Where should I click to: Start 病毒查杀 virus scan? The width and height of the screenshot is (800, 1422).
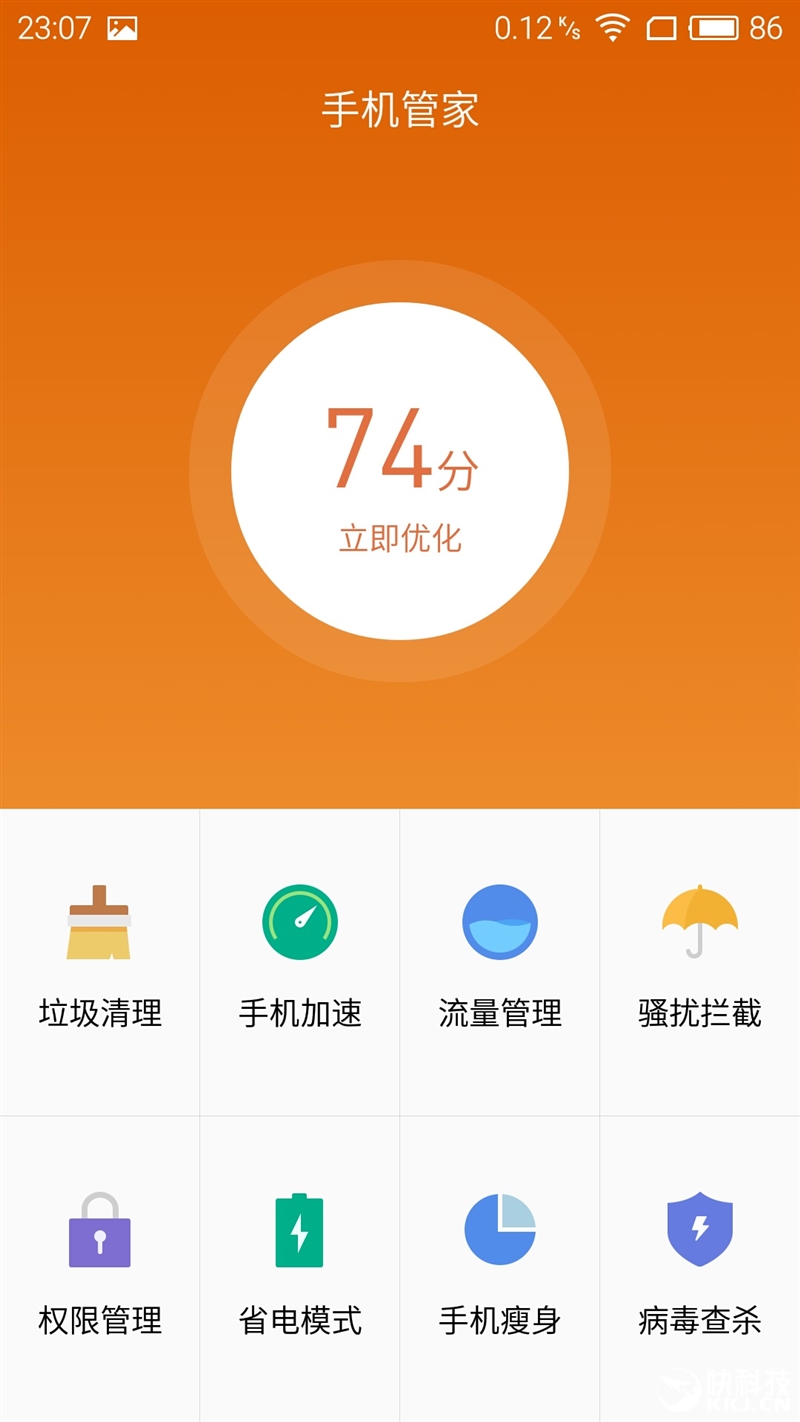click(699, 1270)
